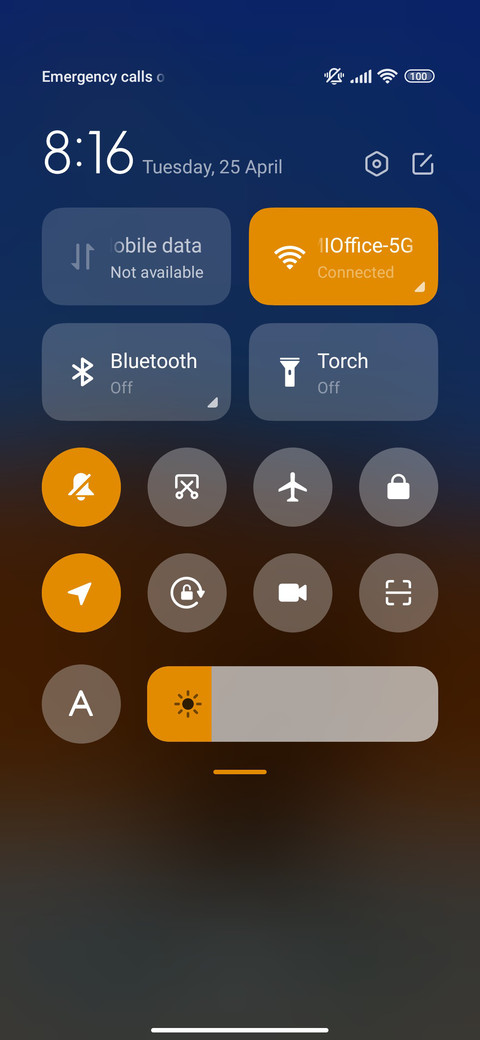Open settings via the hexagon gear icon

377,164
